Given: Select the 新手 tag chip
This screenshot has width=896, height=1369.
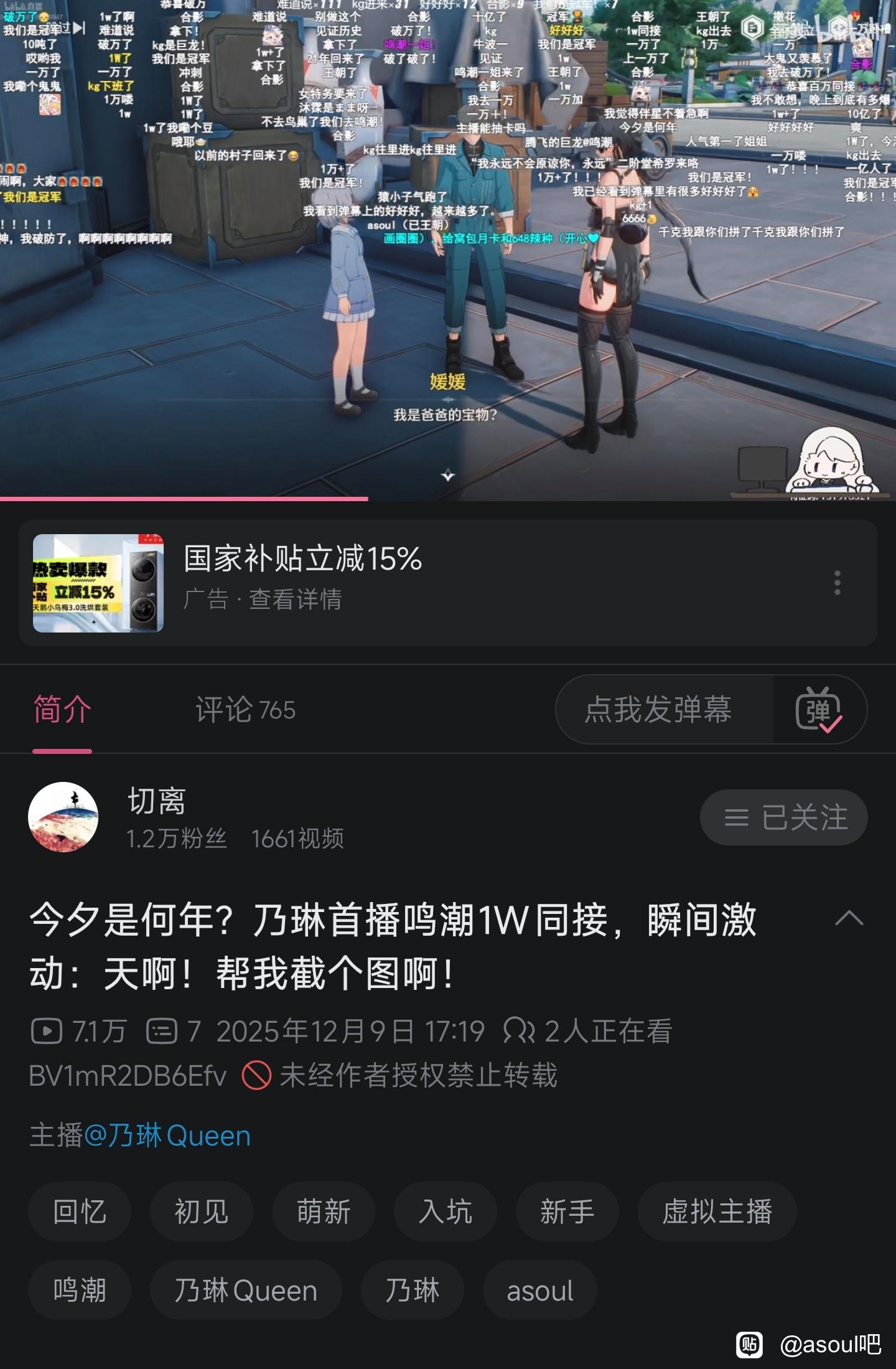Looking at the screenshot, I should (567, 1211).
